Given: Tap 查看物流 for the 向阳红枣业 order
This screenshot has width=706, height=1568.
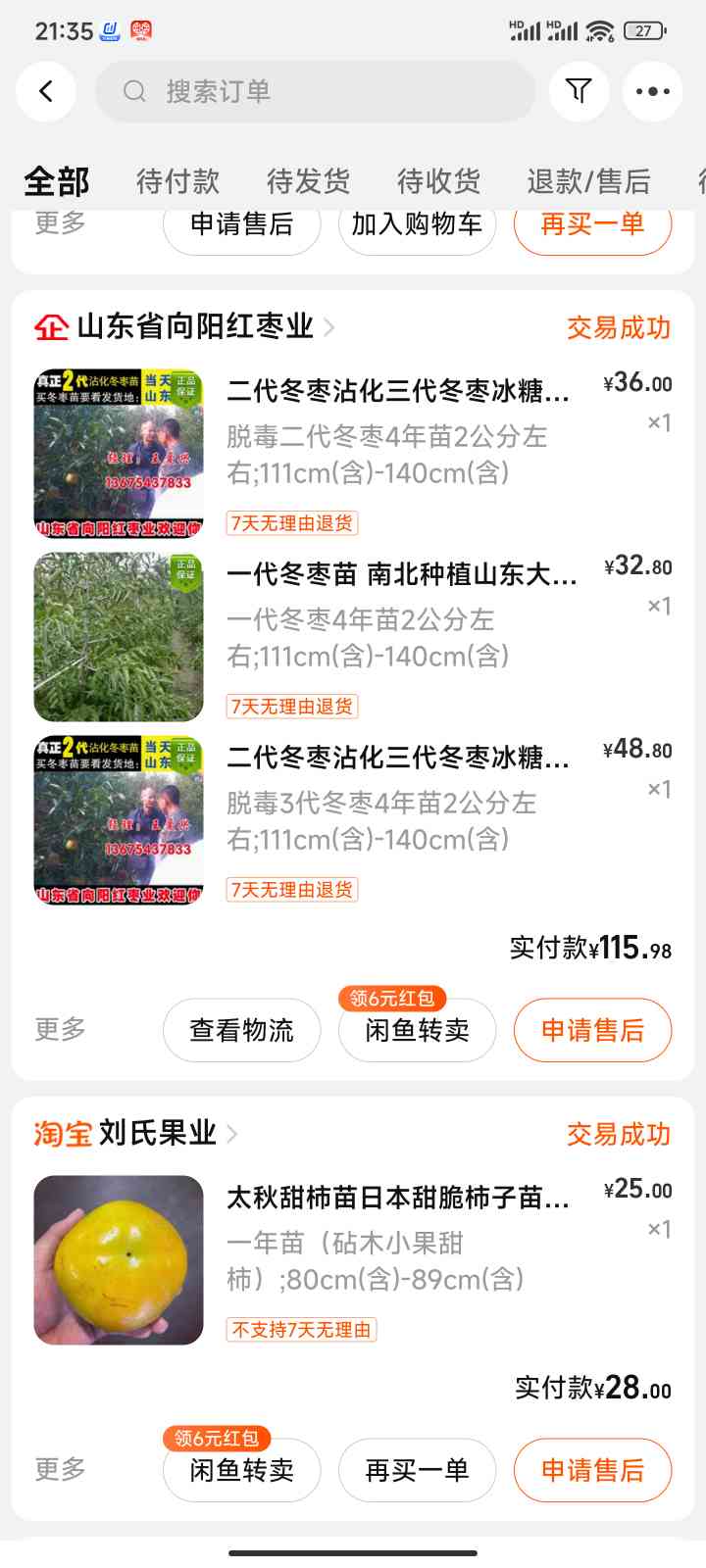Looking at the screenshot, I should (x=241, y=1030).
